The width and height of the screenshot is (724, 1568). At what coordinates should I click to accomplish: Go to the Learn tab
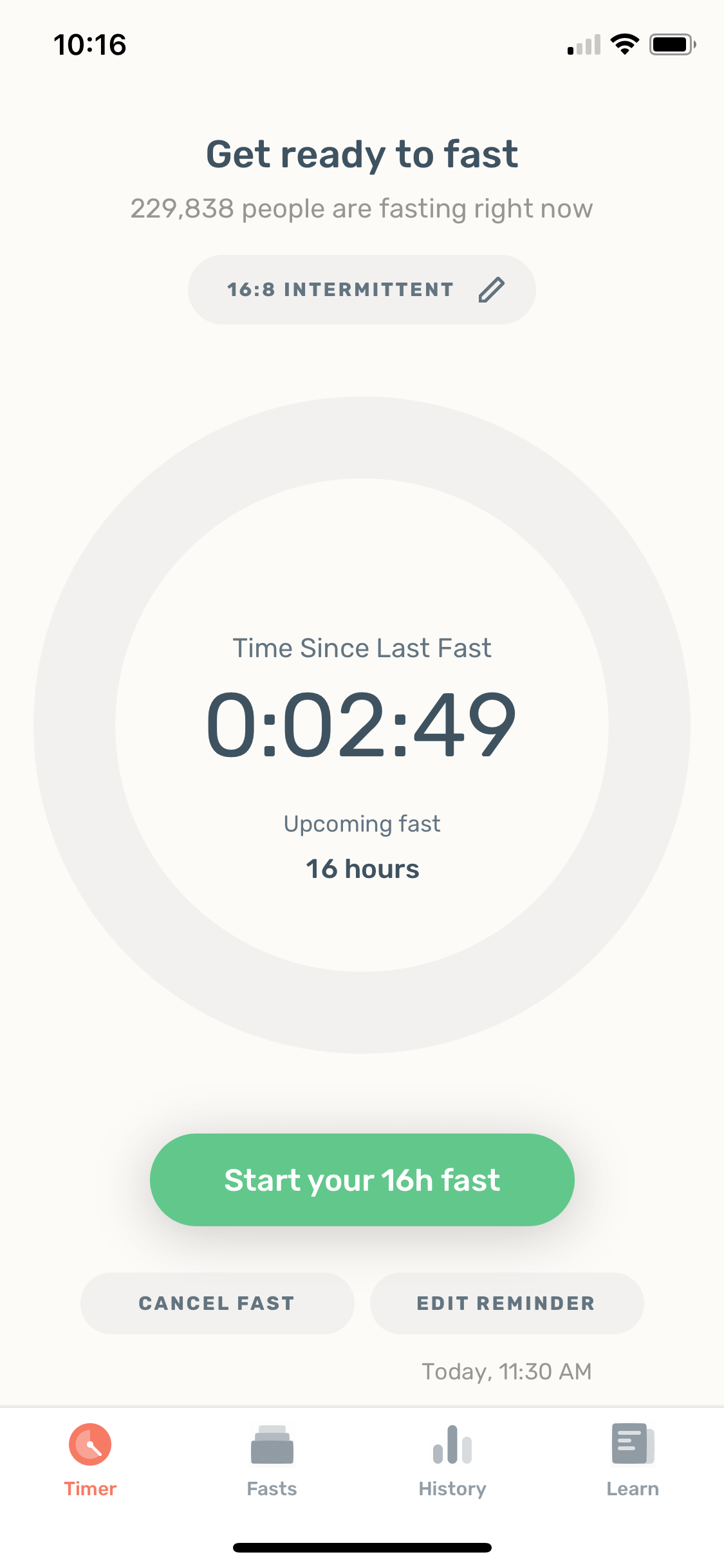pos(633,1461)
